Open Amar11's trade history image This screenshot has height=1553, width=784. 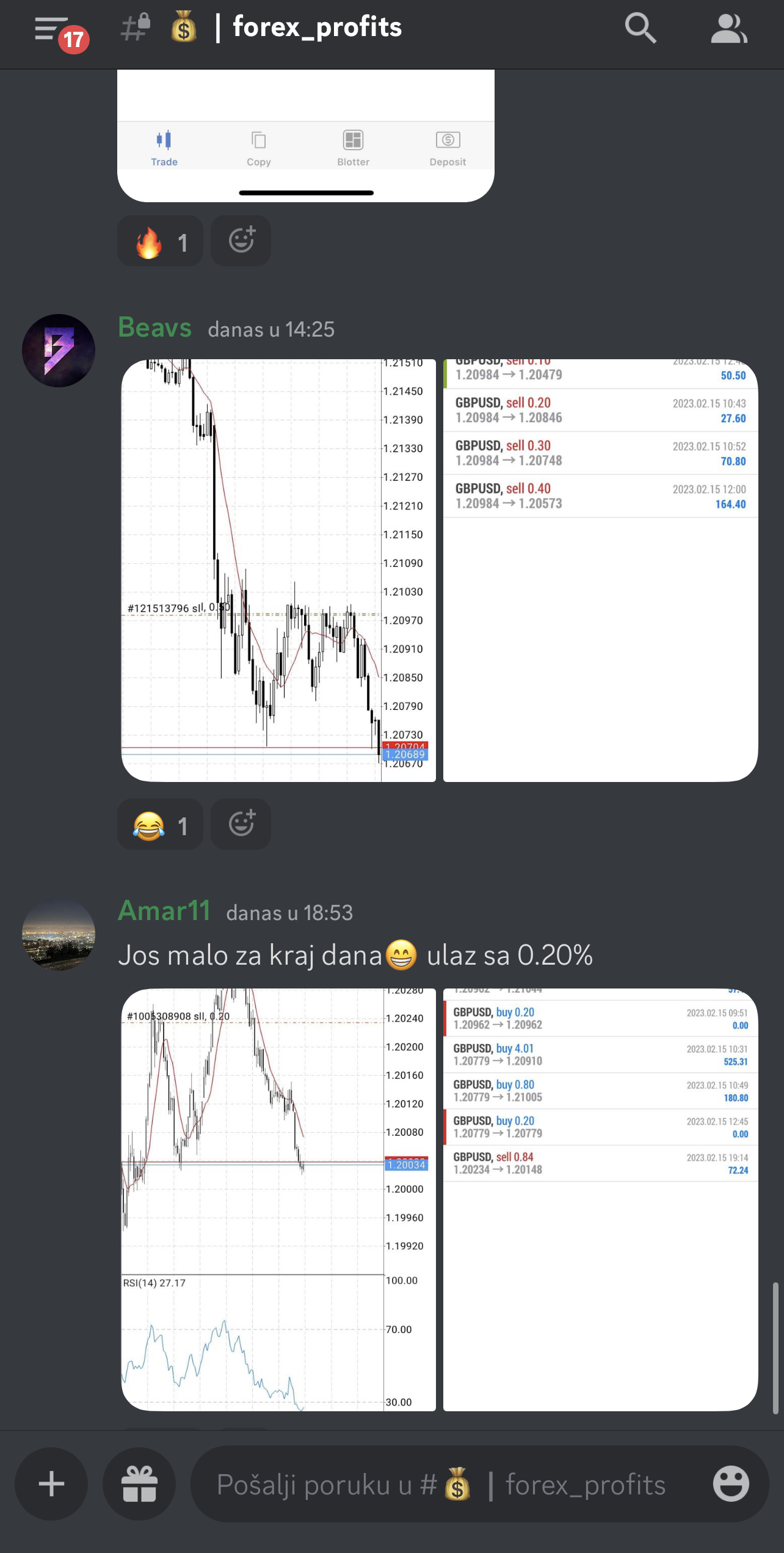pos(600,1199)
